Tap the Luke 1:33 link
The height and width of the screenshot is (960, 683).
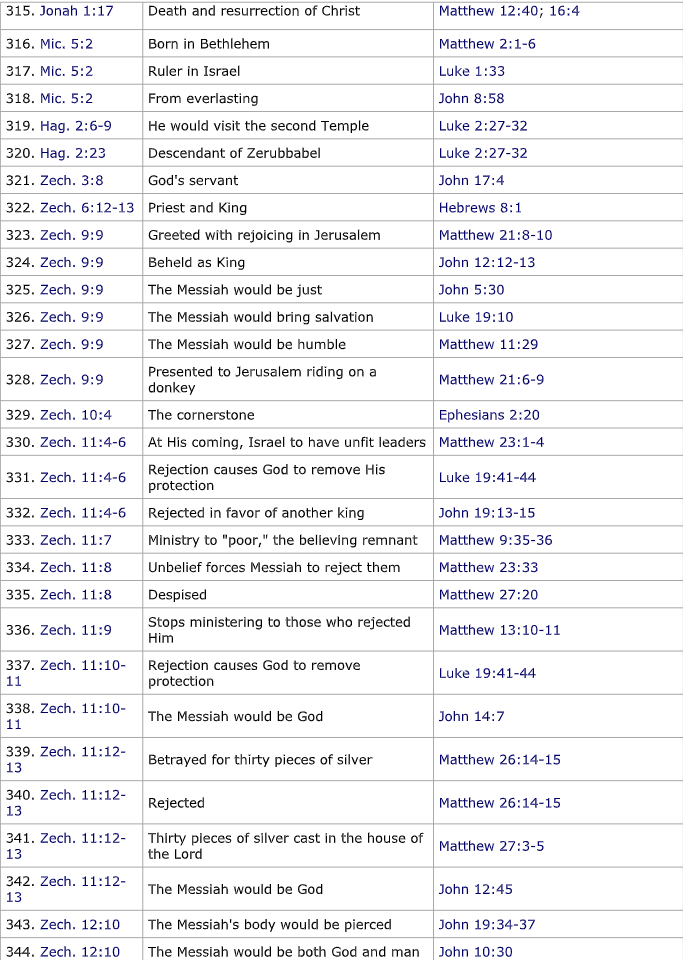coord(472,72)
